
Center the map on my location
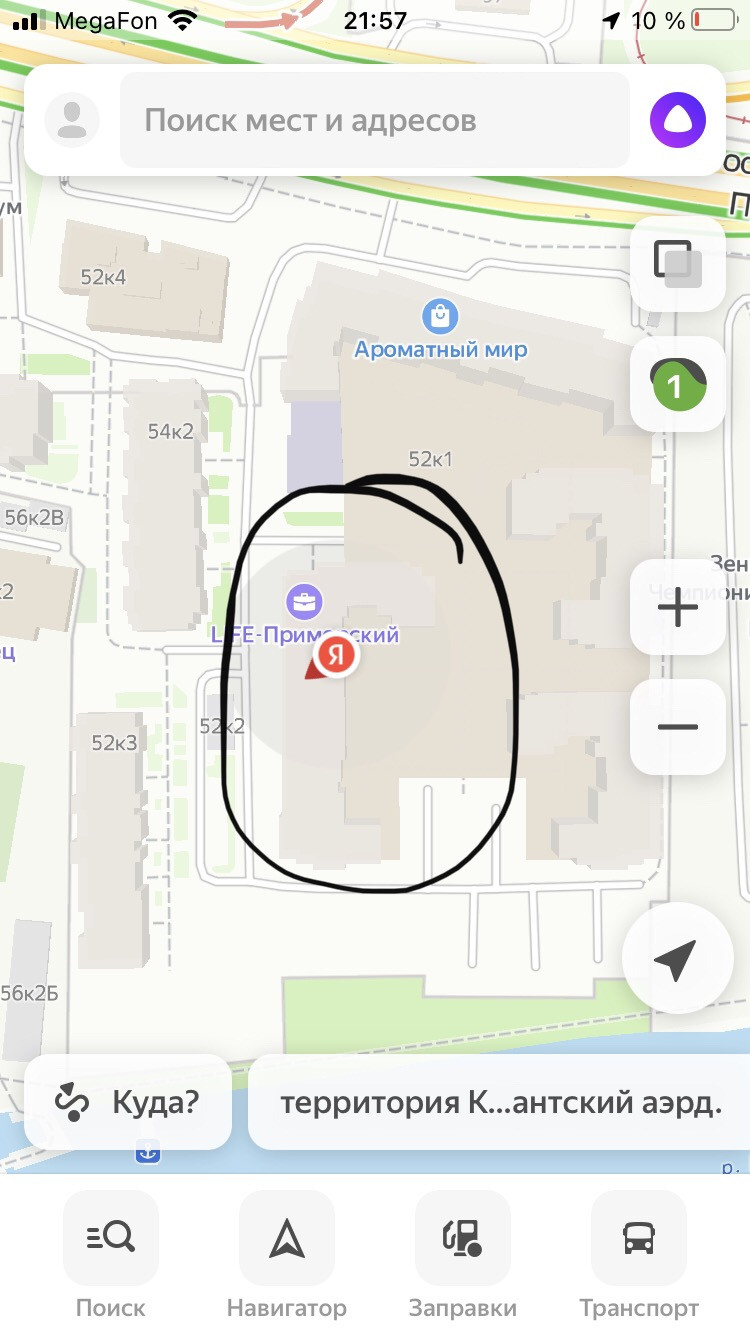click(675, 960)
